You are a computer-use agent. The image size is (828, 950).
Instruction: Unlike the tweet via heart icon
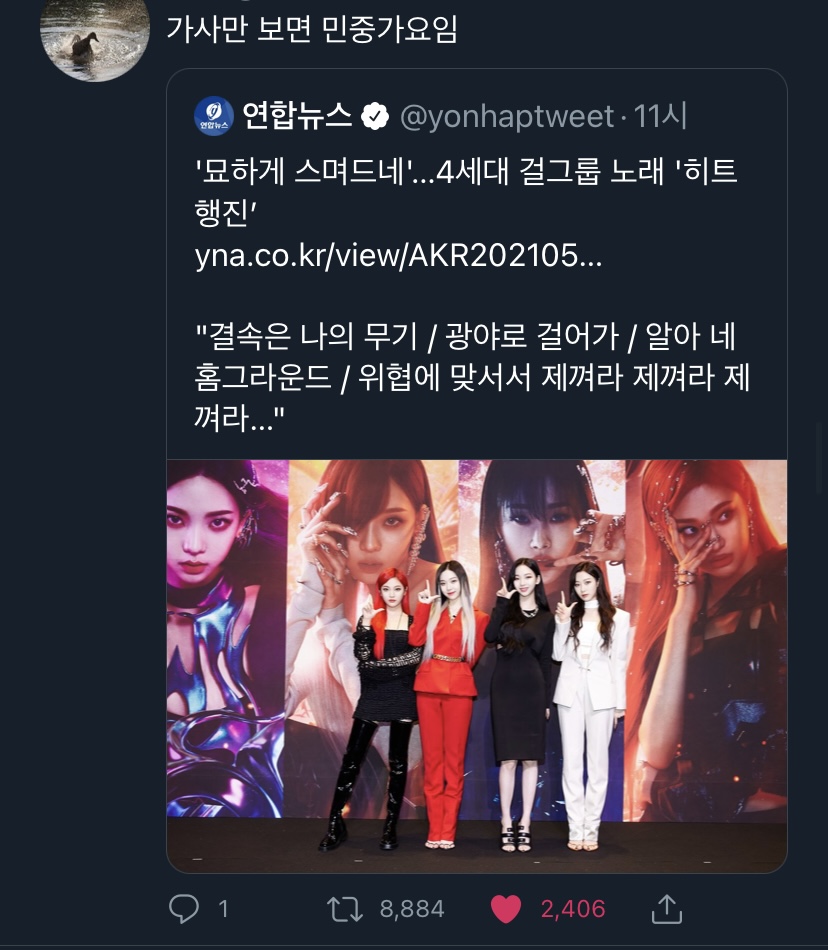pyautogui.click(x=507, y=908)
